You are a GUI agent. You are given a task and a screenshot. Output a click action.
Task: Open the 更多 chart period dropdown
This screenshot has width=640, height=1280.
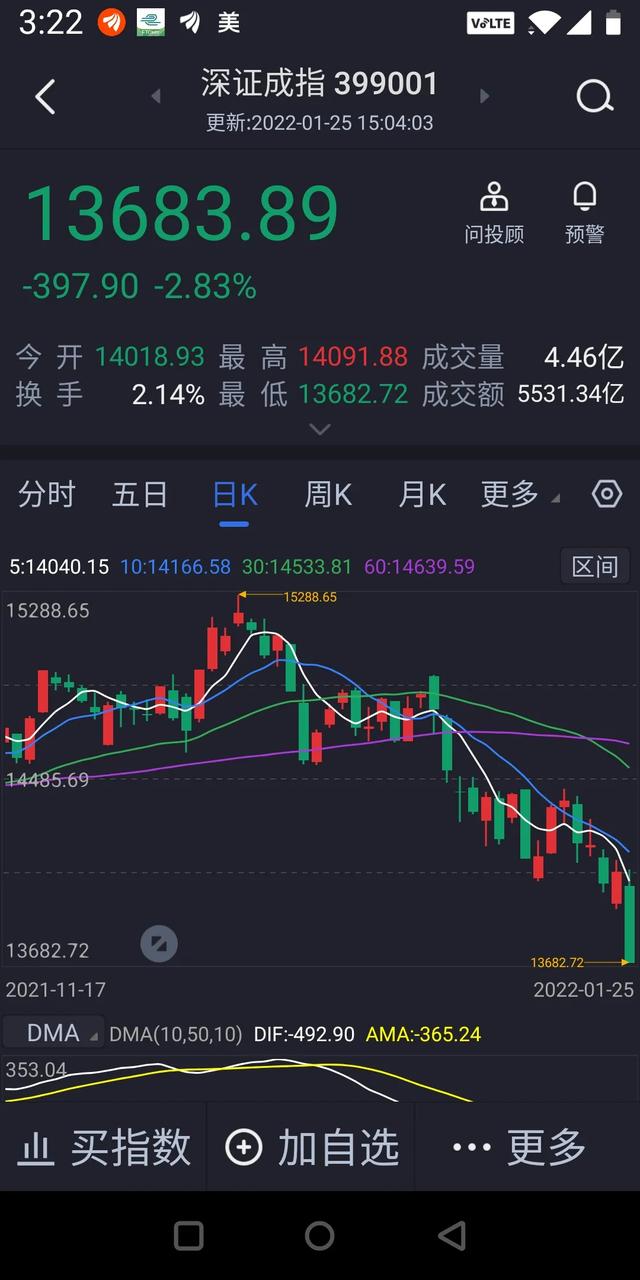[520, 494]
